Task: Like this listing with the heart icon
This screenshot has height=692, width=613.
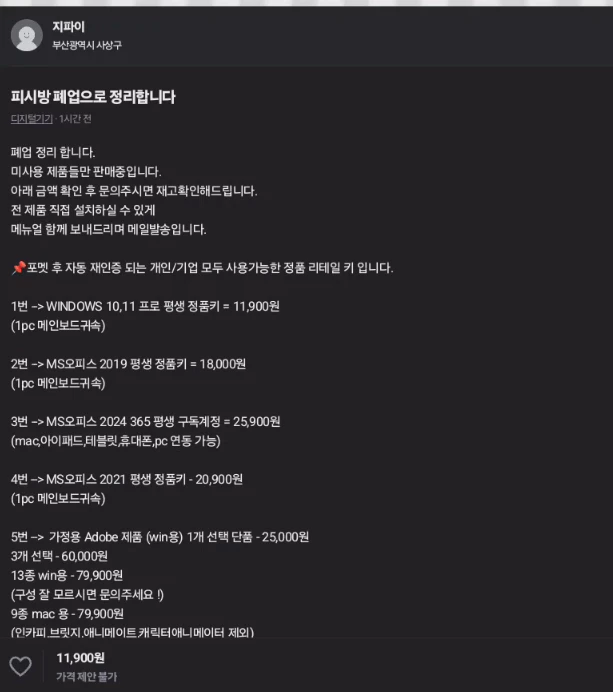Action: pos(21,666)
